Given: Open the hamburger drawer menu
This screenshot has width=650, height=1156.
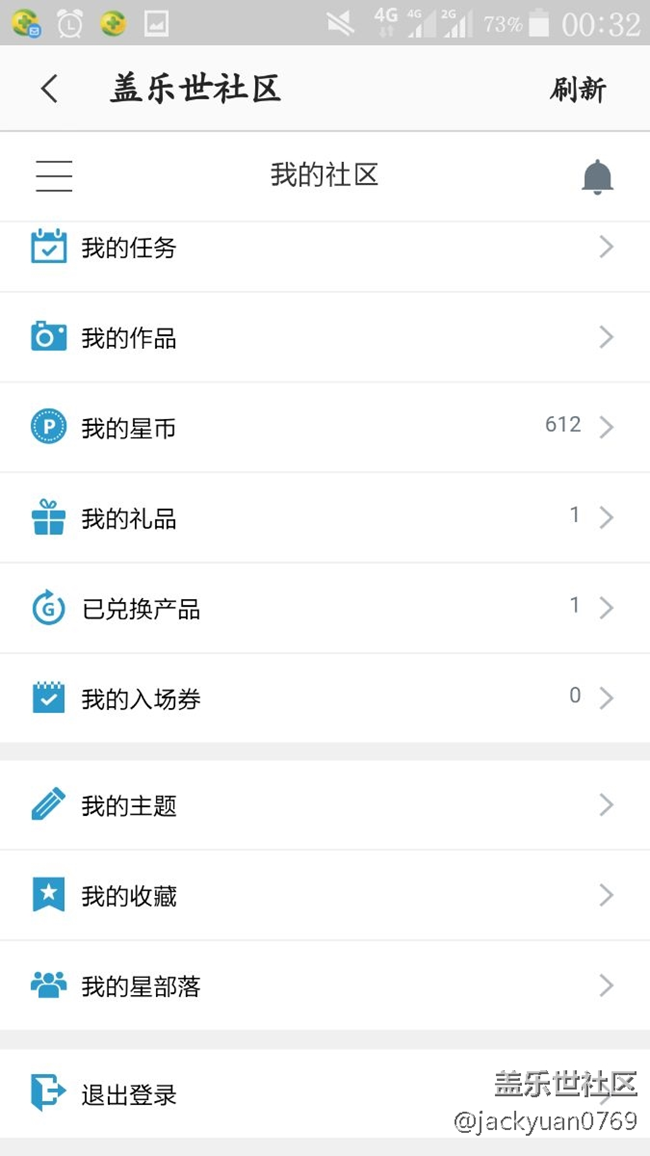Looking at the screenshot, I should point(54,176).
